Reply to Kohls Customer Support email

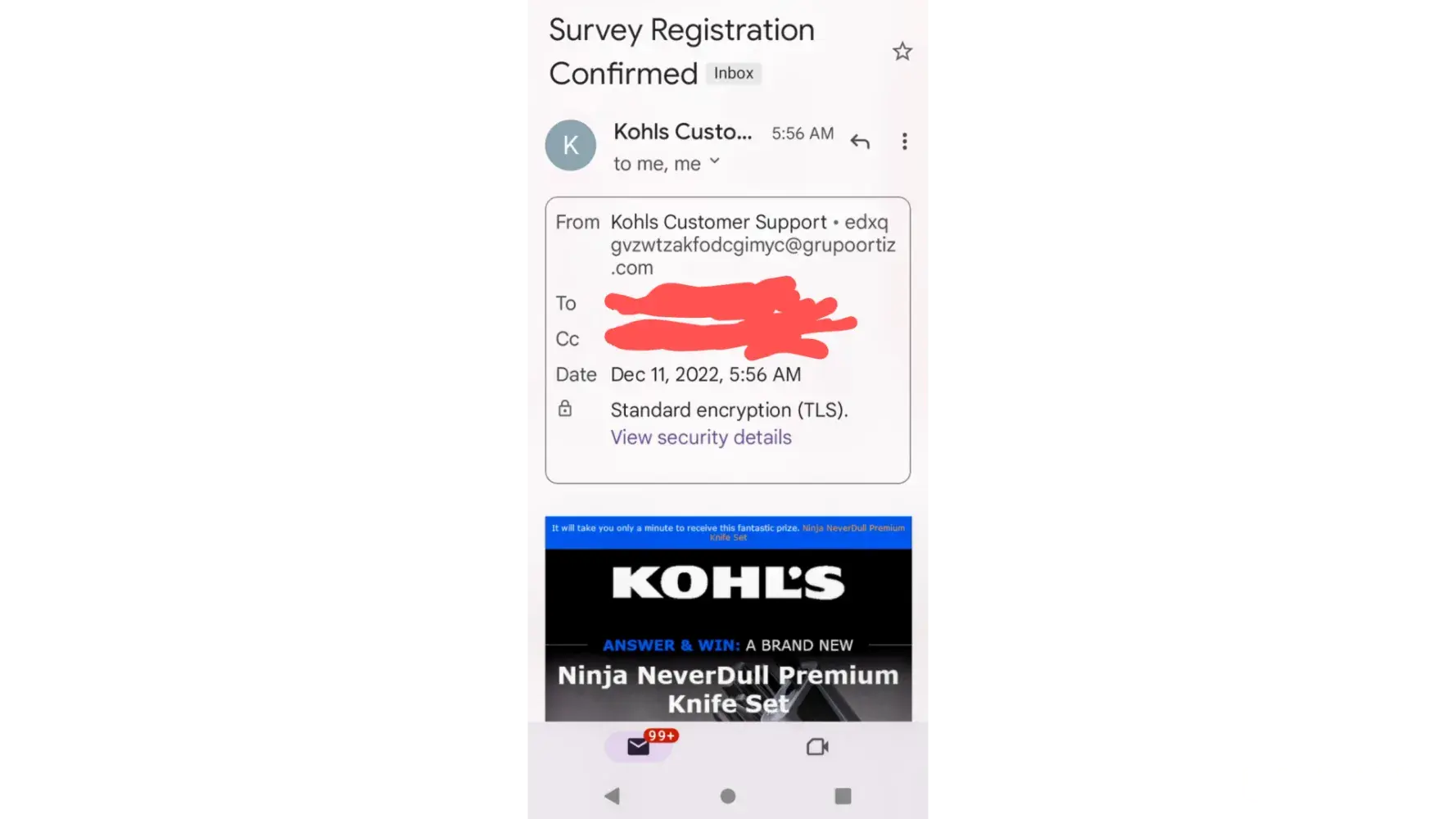click(x=859, y=142)
